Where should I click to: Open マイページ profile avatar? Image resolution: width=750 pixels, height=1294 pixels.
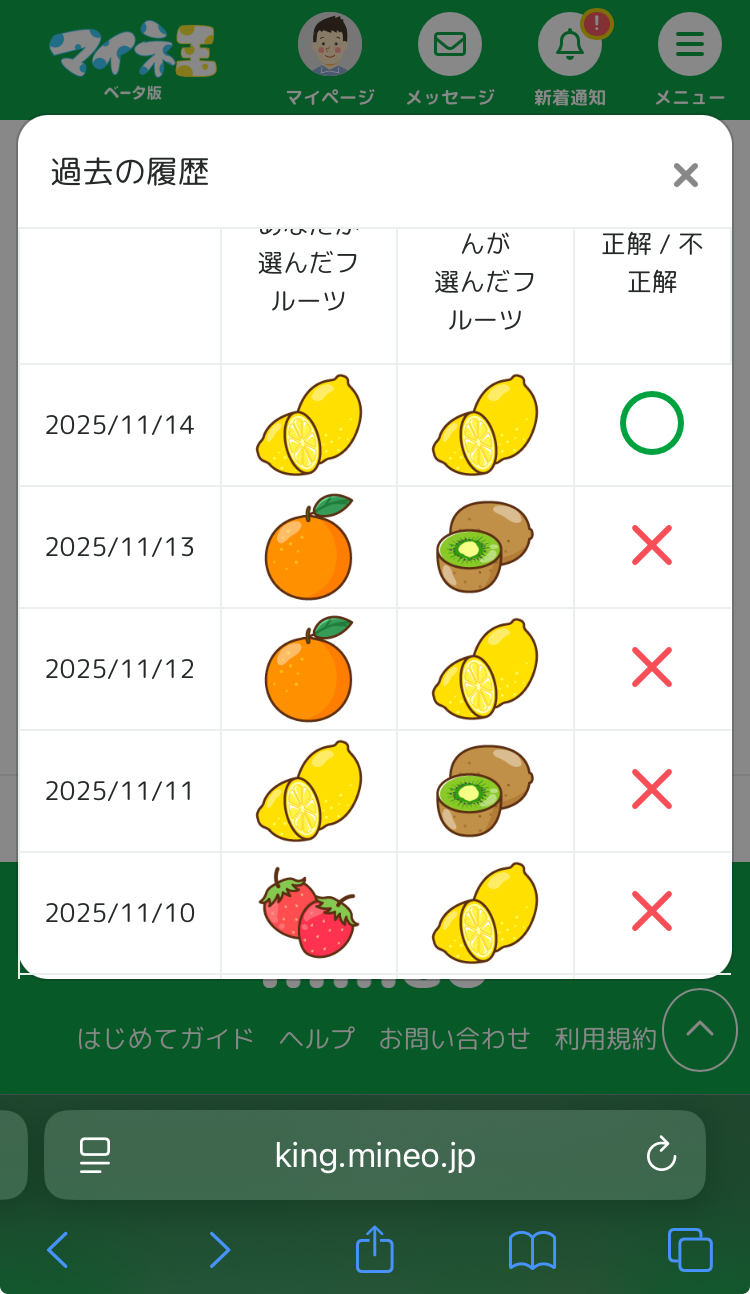329,46
